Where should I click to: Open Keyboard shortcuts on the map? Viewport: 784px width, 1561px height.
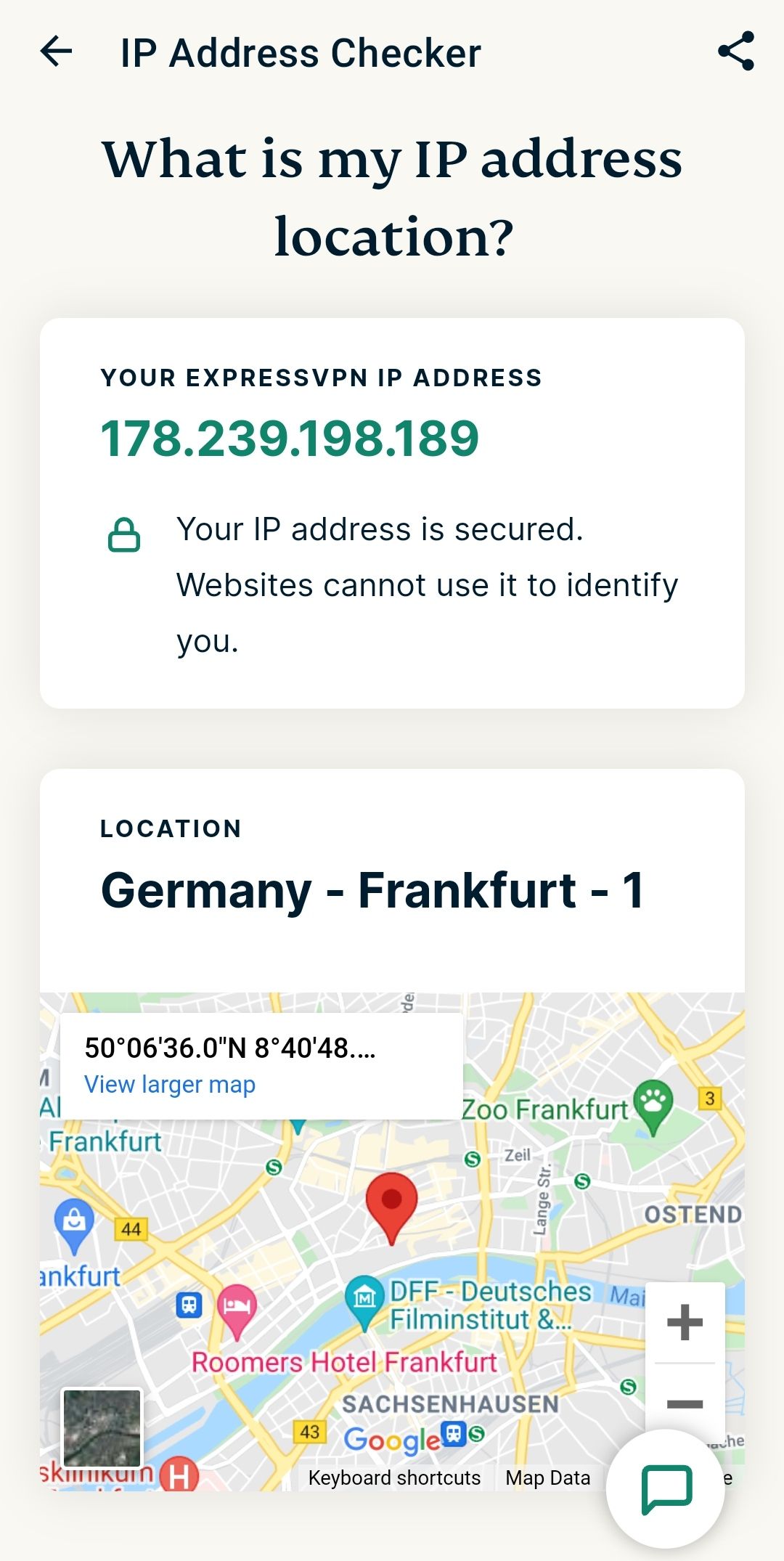tap(394, 1478)
